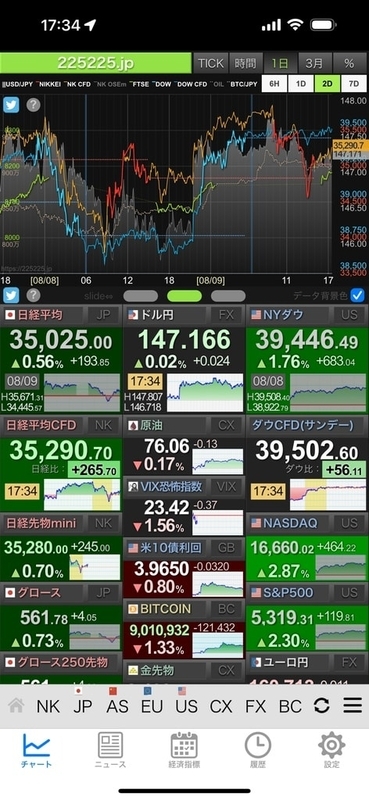
Task: Open the VIX恐怖指数 card
Action: pyautogui.click(x=184, y=507)
